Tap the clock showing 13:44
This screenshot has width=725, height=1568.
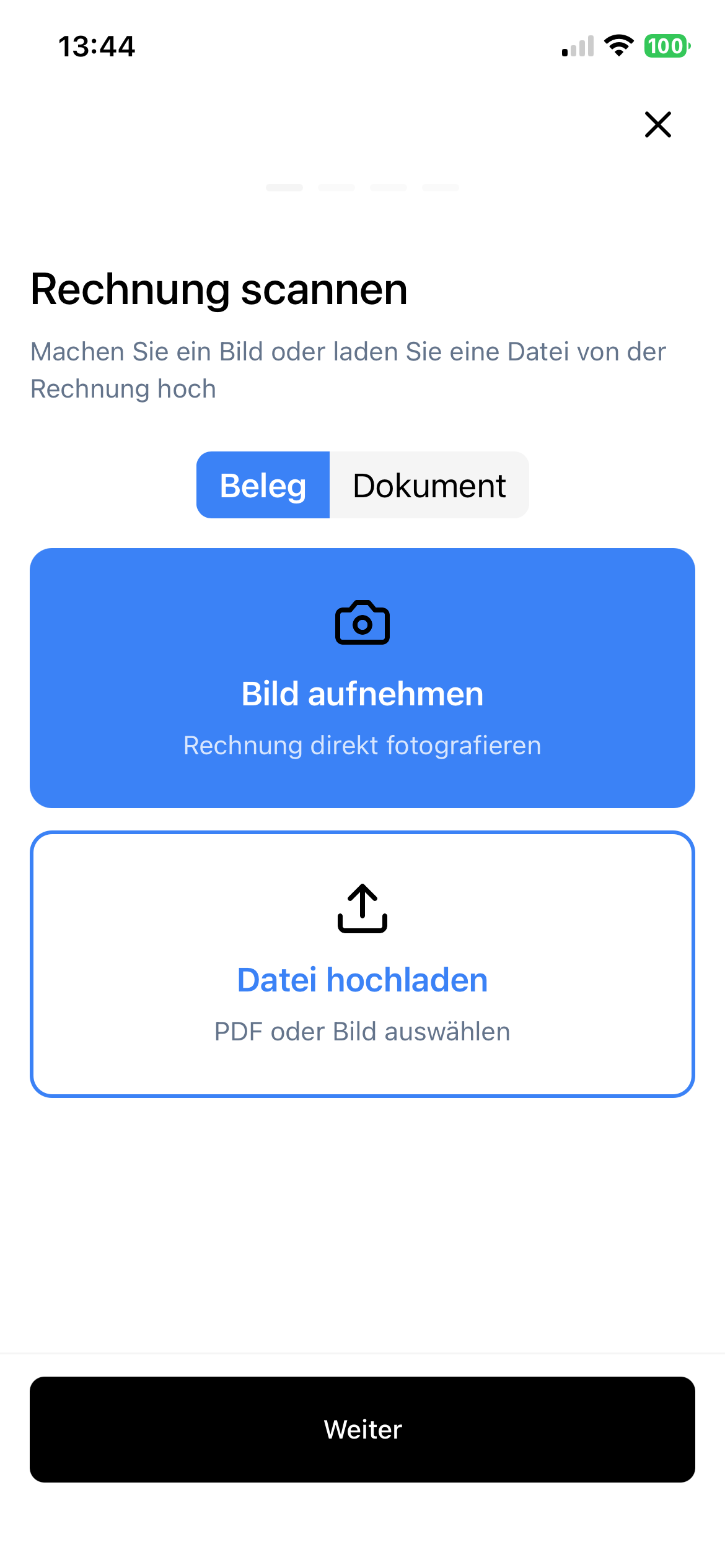[97, 46]
